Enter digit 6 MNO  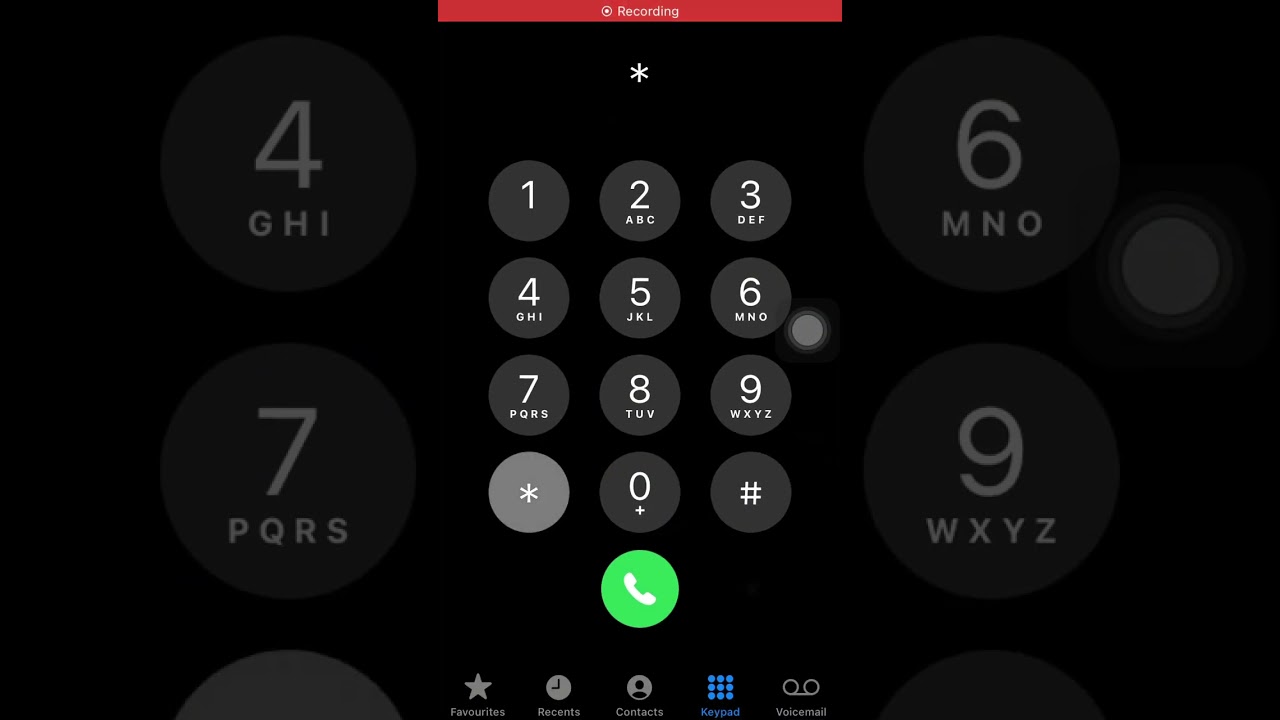point(748,297)
